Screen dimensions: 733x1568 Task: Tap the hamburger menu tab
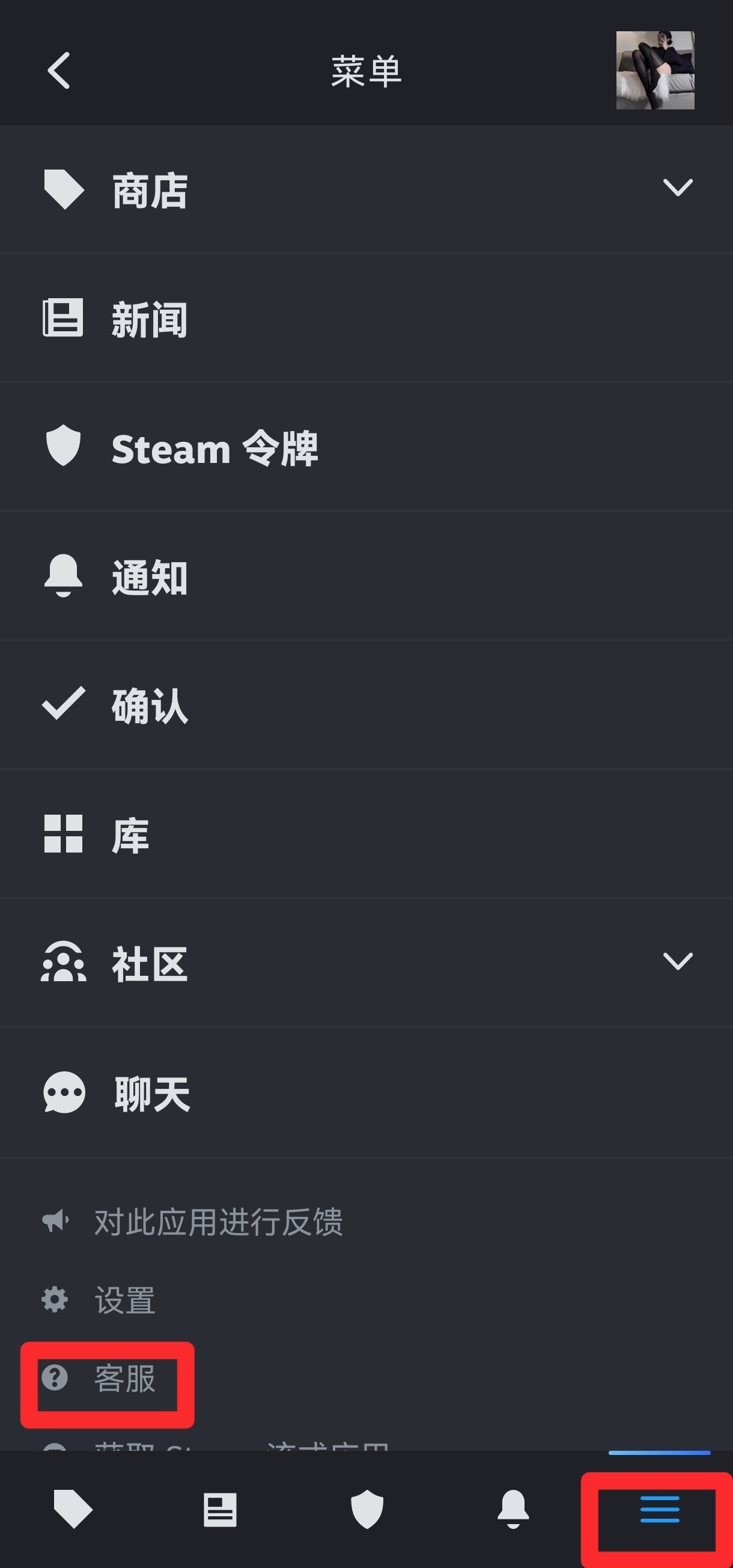click(x=659, y=1509)
